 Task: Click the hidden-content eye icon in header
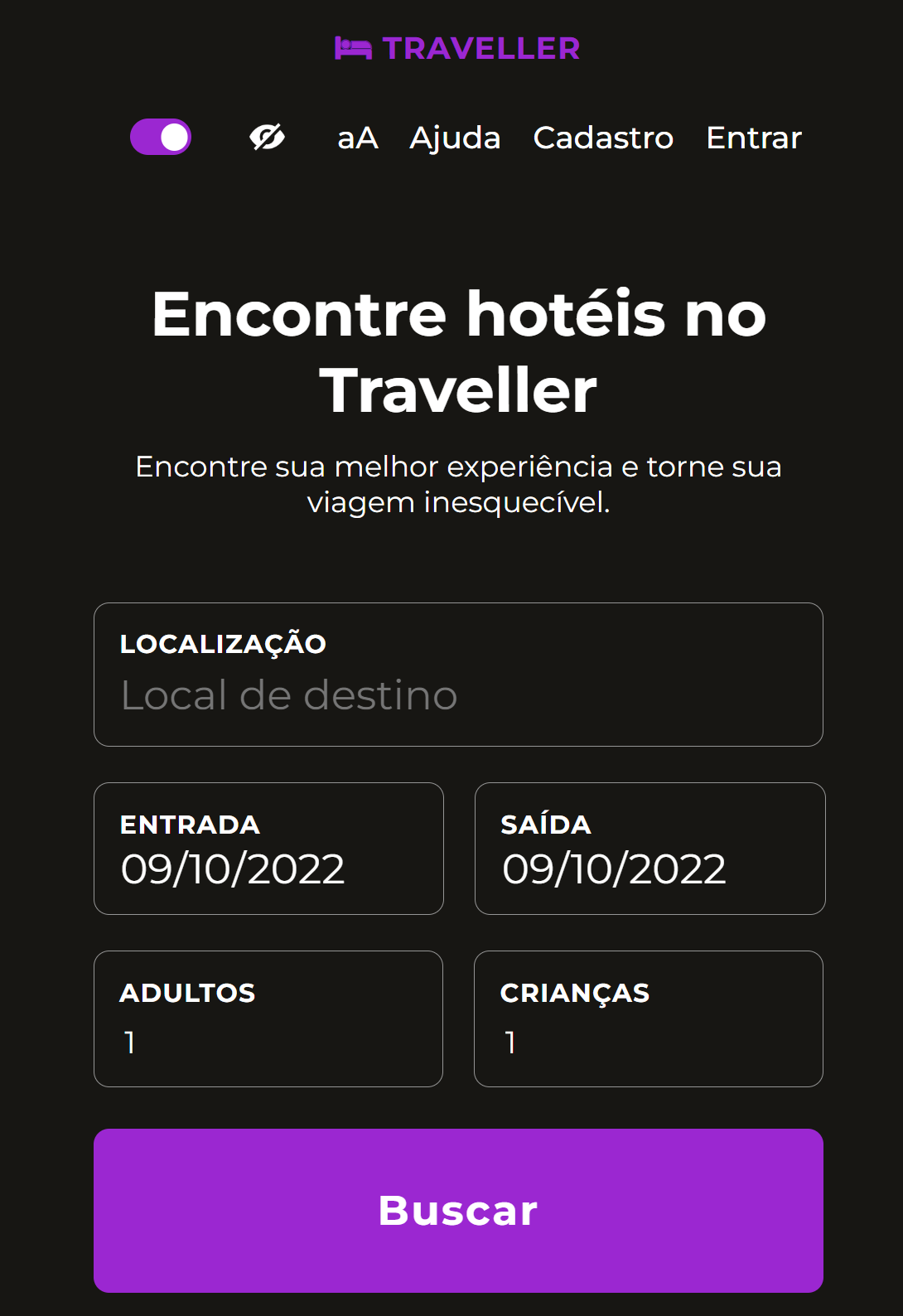[267, 137]
